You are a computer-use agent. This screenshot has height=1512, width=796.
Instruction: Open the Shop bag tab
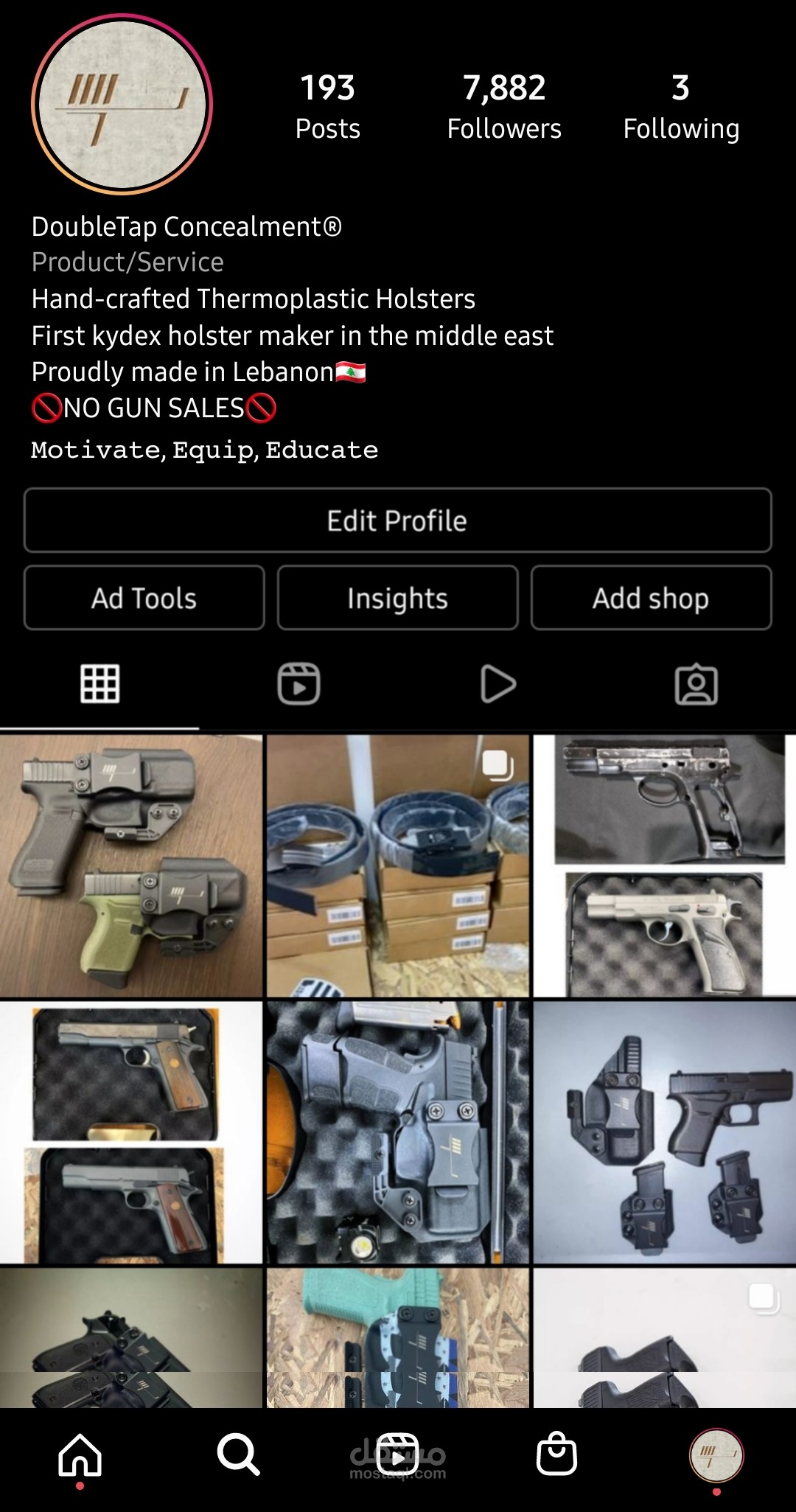pos(556,1455)
